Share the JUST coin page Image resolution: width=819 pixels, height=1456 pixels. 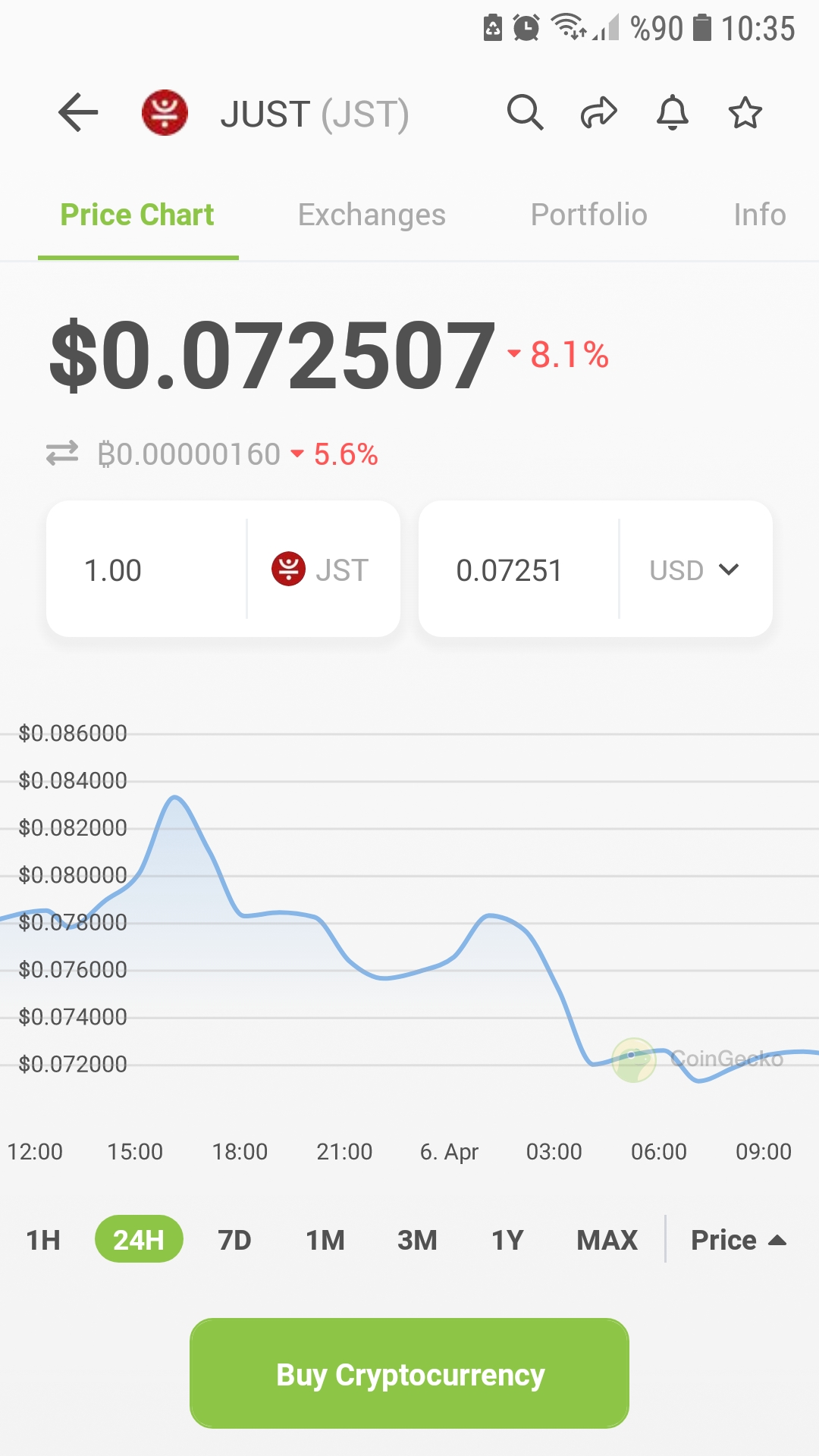pyautogui.click(x=599, y=114)
